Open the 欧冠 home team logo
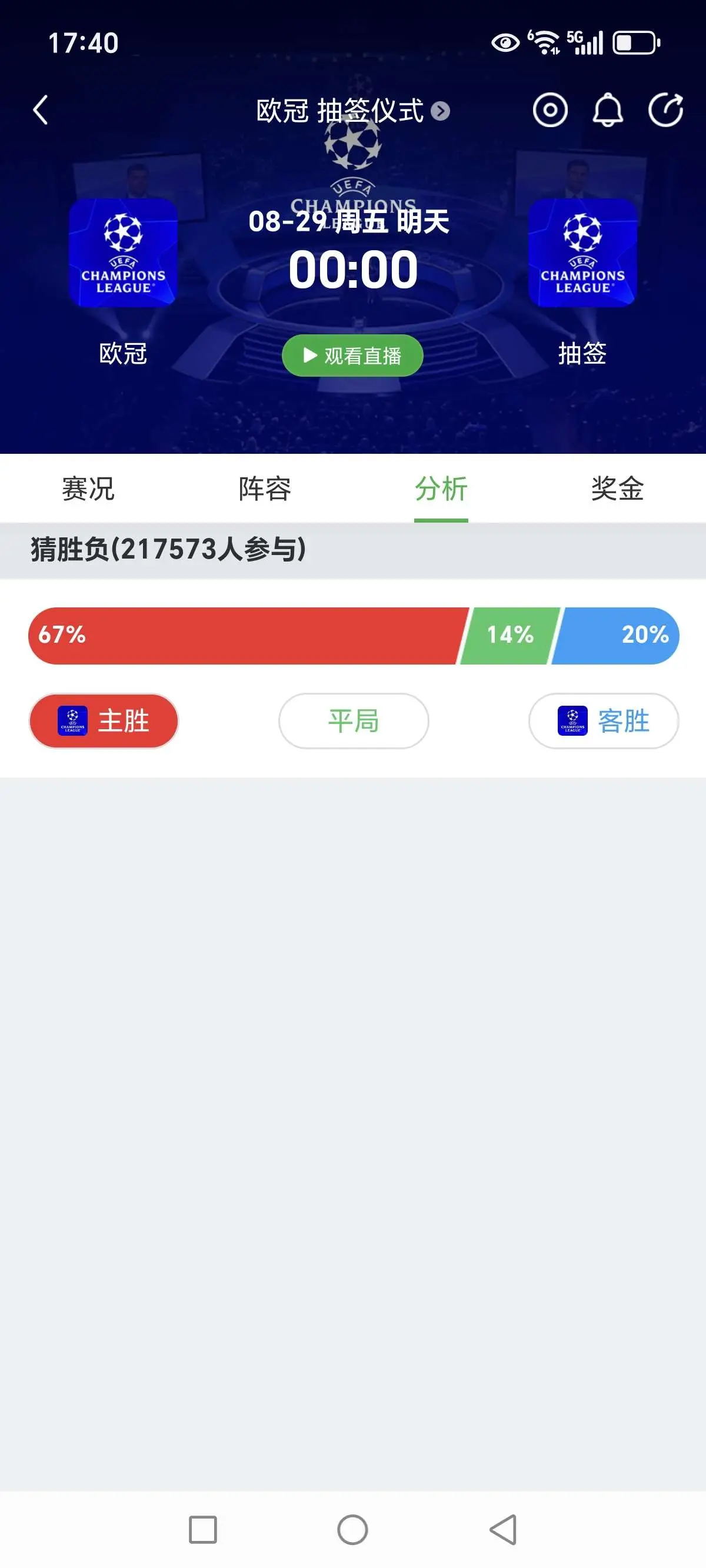This screenshot has height=1568, width=706. [123, 253]
